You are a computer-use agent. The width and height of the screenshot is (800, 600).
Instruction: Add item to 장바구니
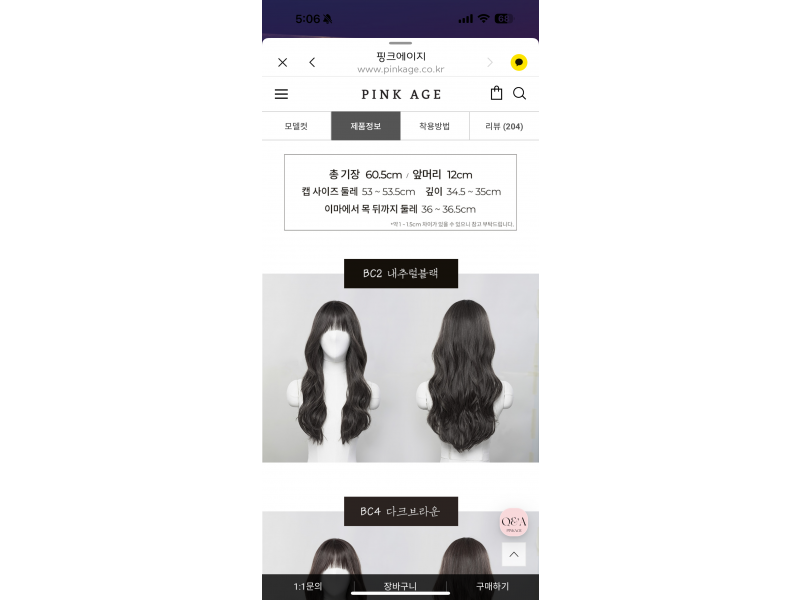[400, 586]
